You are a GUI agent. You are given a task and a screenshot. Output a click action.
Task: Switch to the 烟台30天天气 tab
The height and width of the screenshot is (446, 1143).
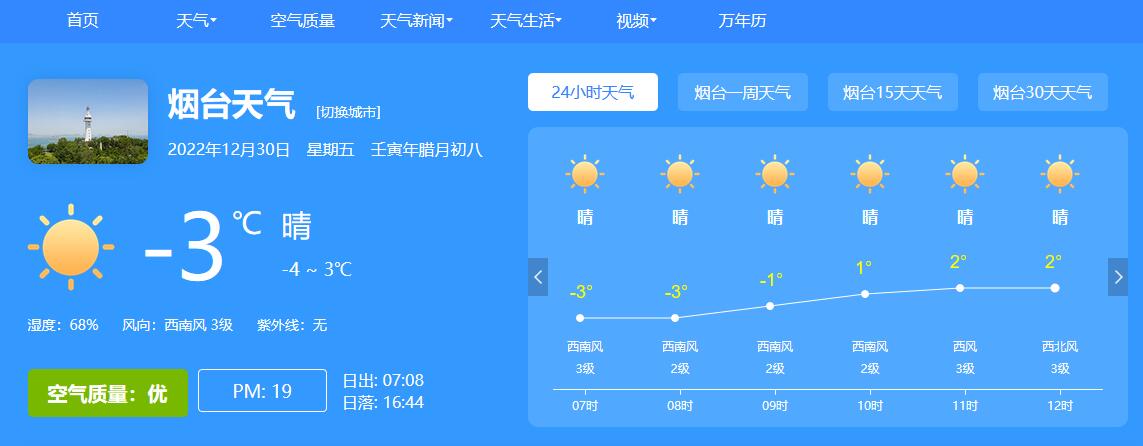[1043, 92]
